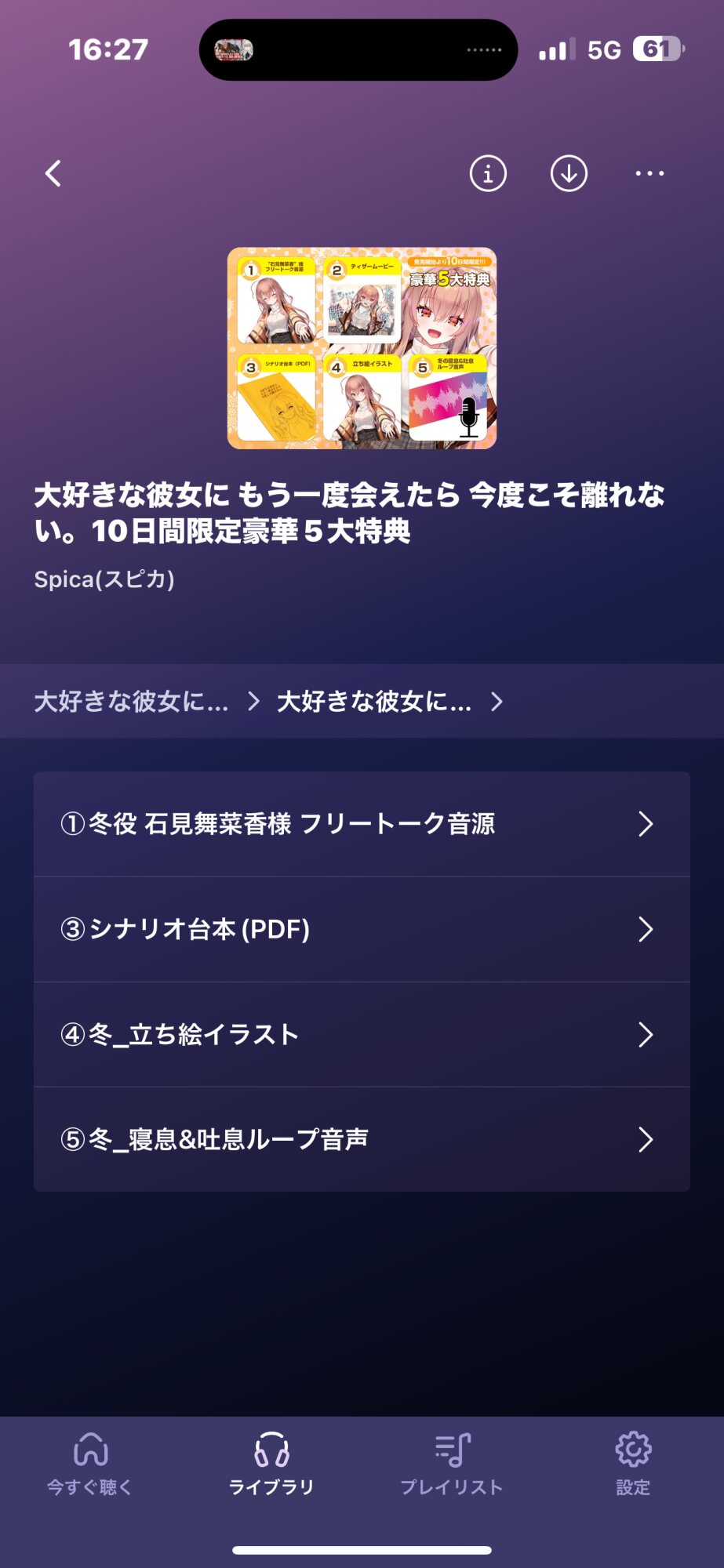This screenshot has height=1568, width=724.
Task: Open ③シナリオ台本 (PDF) folder
Action: [362, 929]
